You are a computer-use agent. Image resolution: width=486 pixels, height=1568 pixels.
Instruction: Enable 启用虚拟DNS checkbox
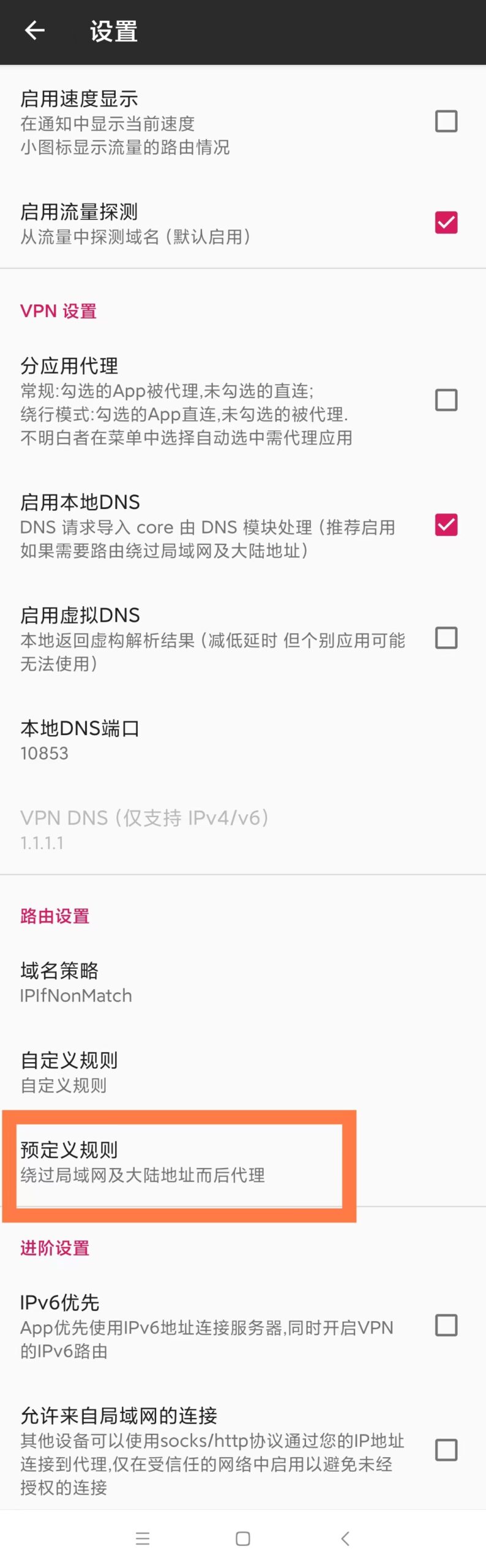(446, 638)
